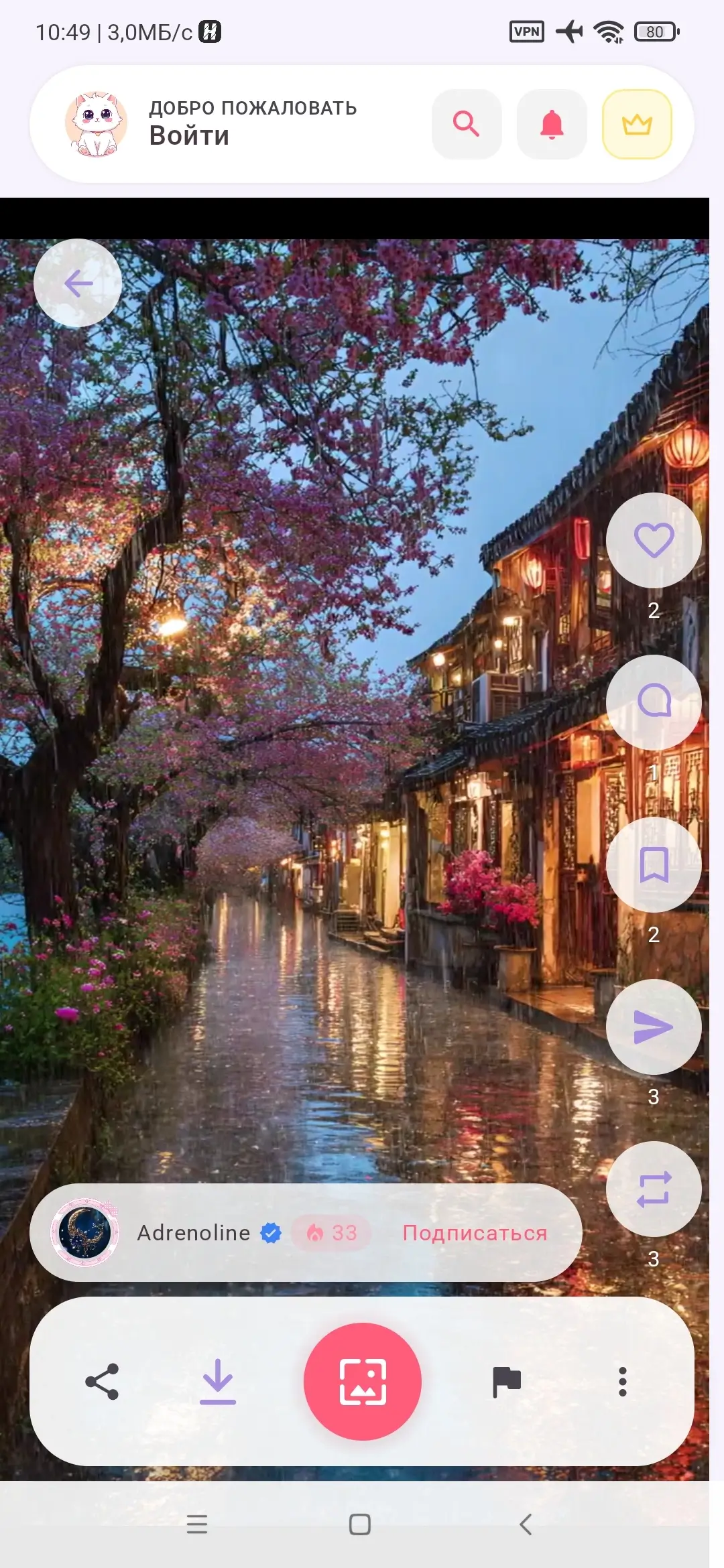Screen dimensions: 724x1568
Task: Go back with the arrow over the image
Action: tap(78, 283)
